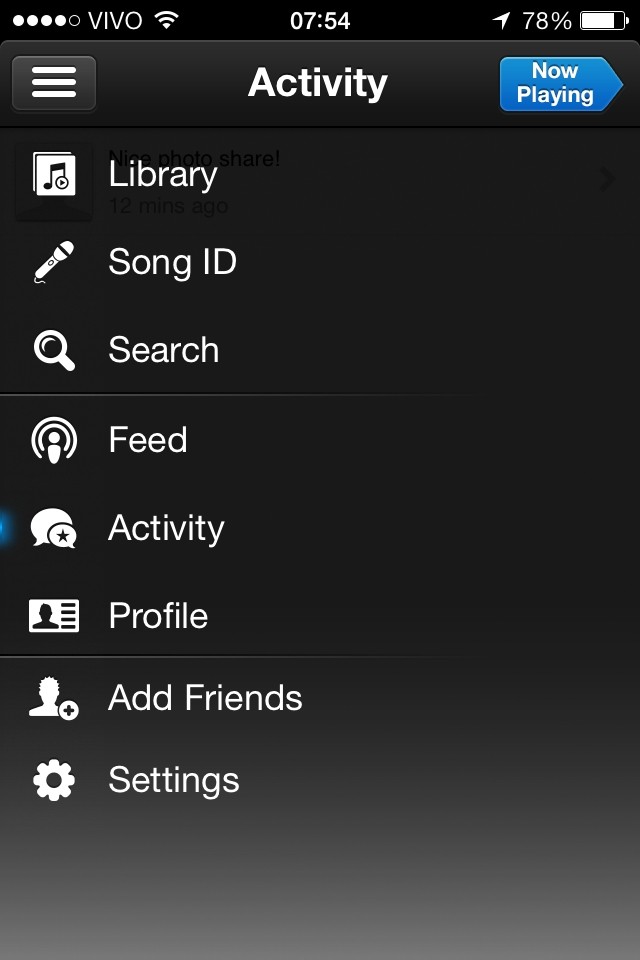Choose Activity in the side menu

(x=165, y=528)
